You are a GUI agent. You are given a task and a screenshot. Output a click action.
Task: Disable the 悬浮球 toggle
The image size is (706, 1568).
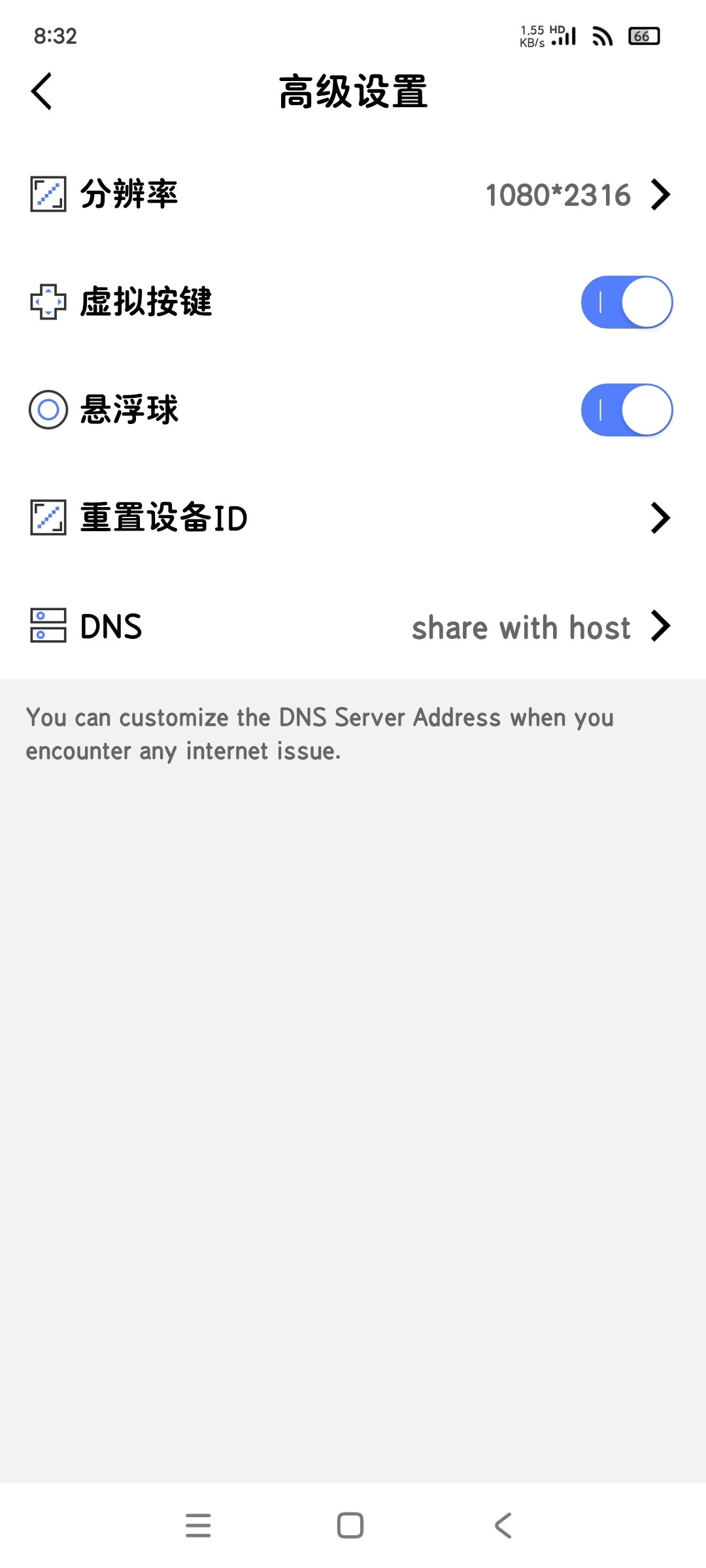pos(626,410)
